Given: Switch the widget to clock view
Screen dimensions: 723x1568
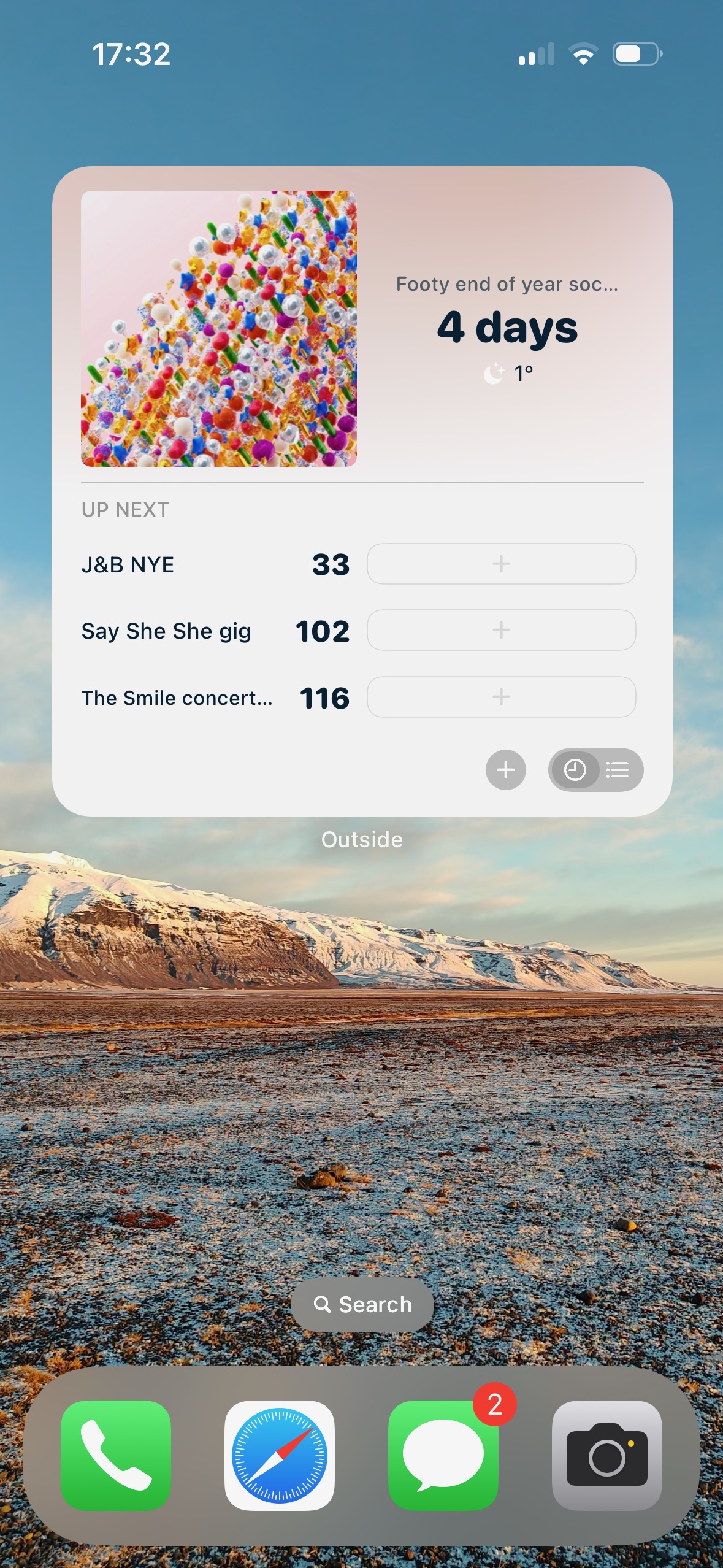Looking at the screenshot, I should (x=575, y=770).
